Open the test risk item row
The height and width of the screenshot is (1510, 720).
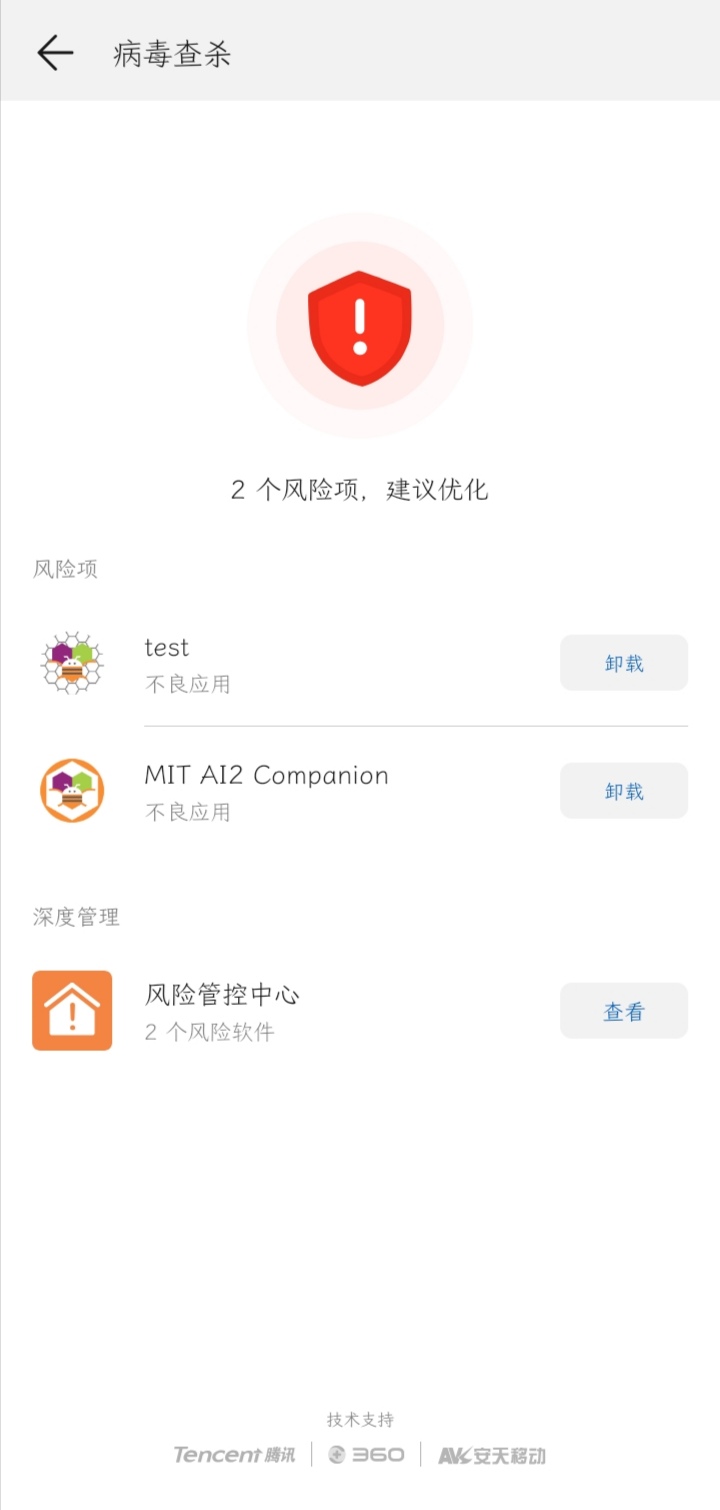click(x=300, y=663)
